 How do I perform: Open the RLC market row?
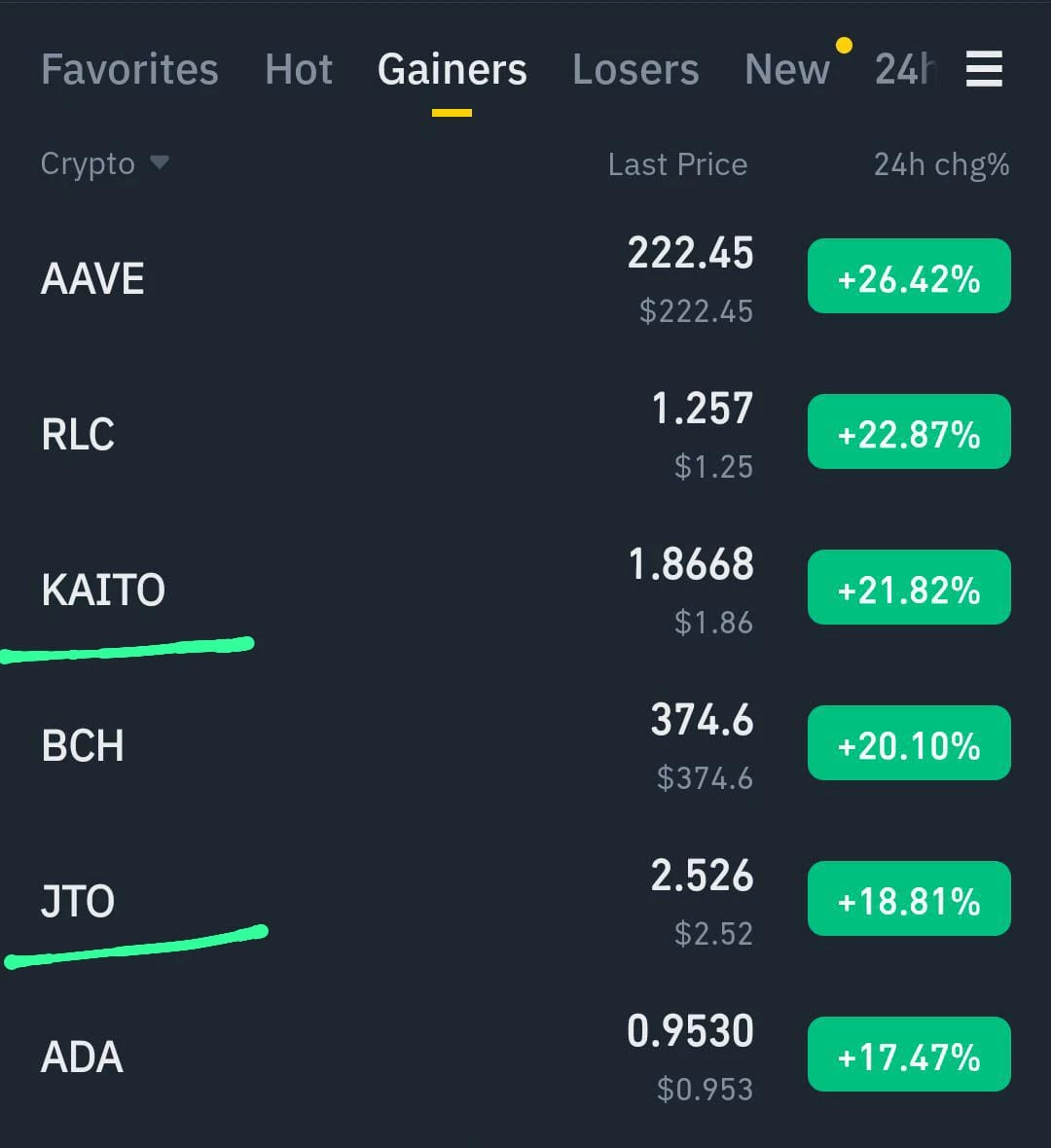(x=525, y=434)
